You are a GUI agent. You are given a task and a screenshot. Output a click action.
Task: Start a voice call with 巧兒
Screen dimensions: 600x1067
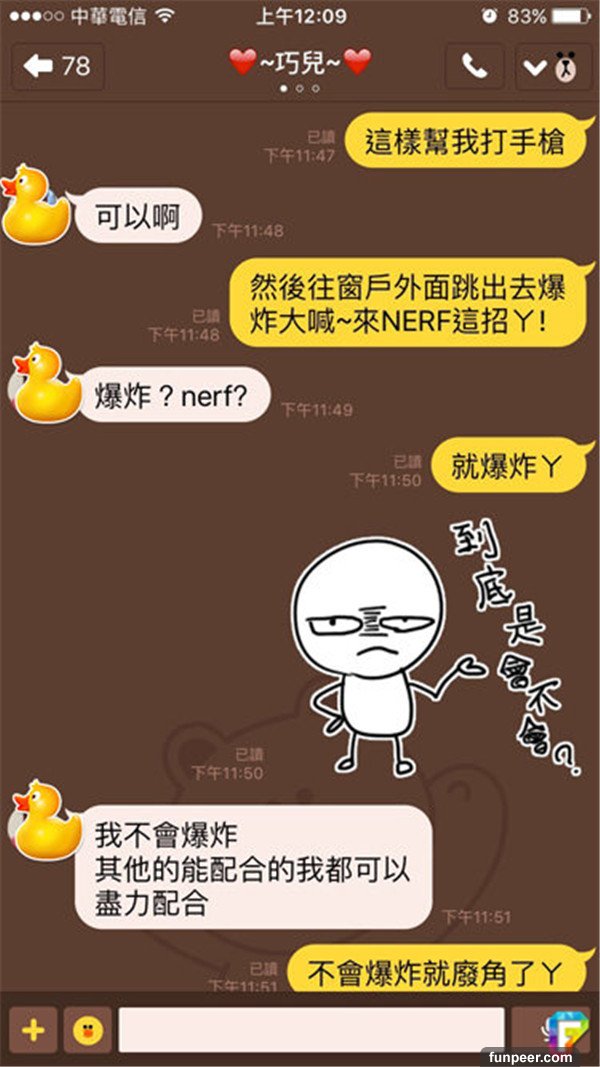tap(473, 67)
